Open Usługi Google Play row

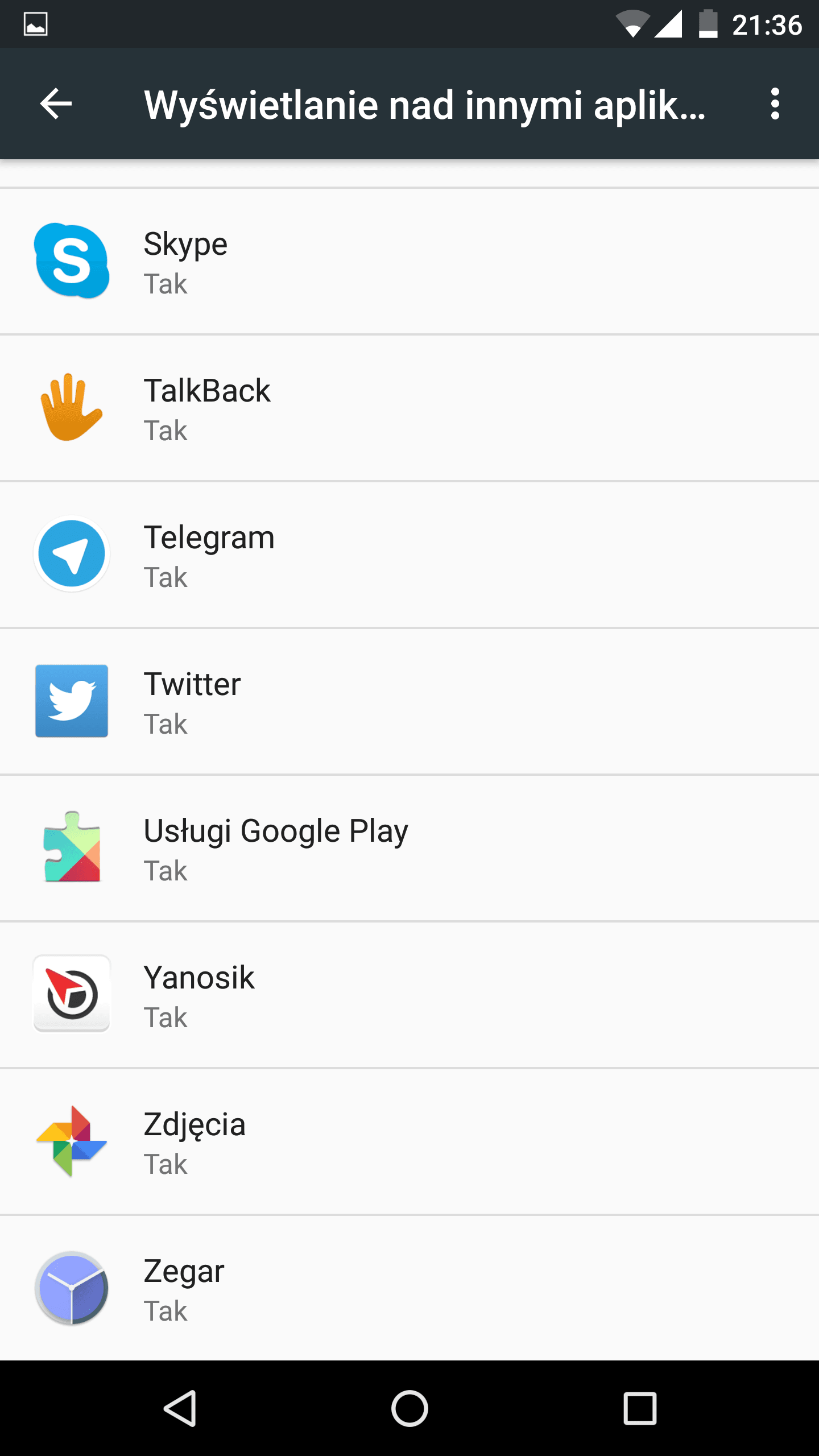point(409,848)
